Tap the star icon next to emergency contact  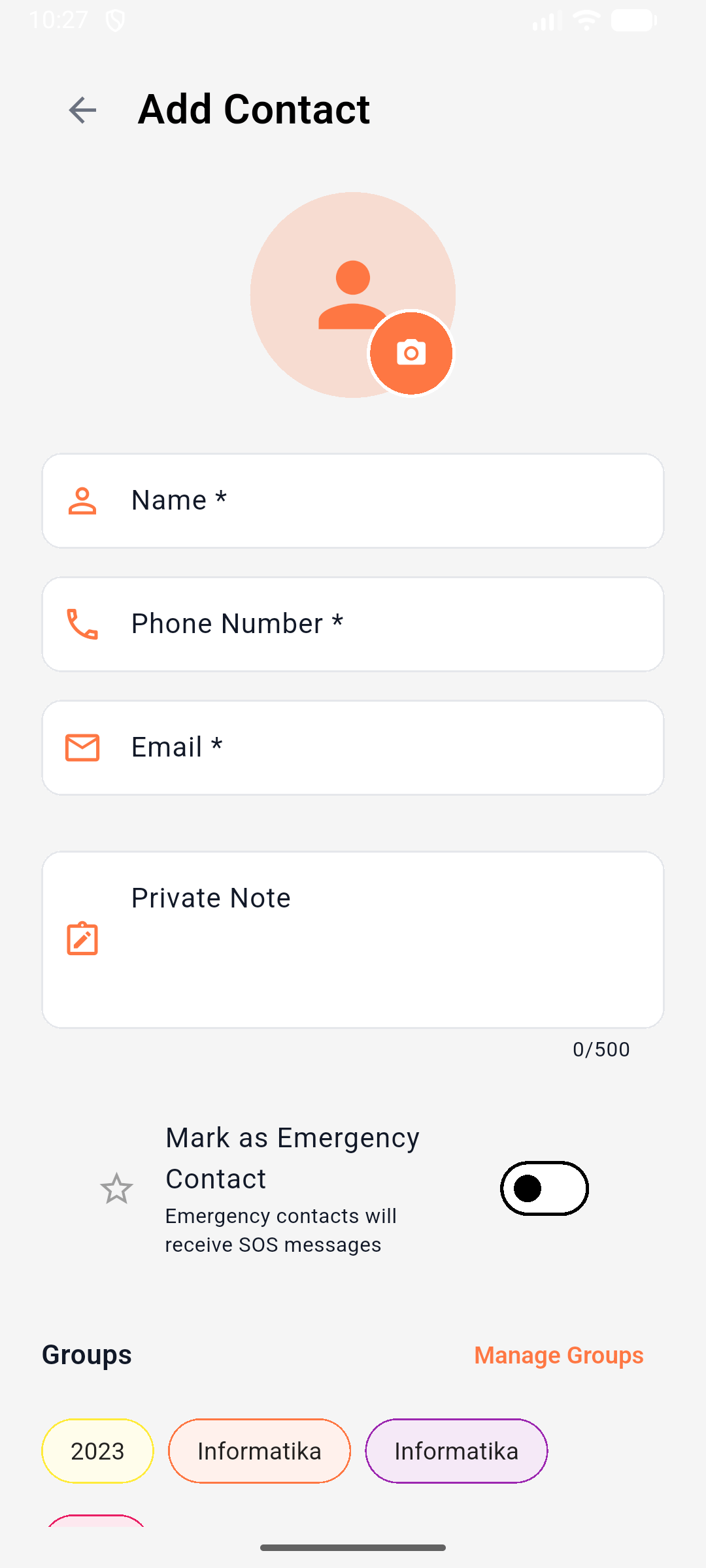tap(117, 1189)
